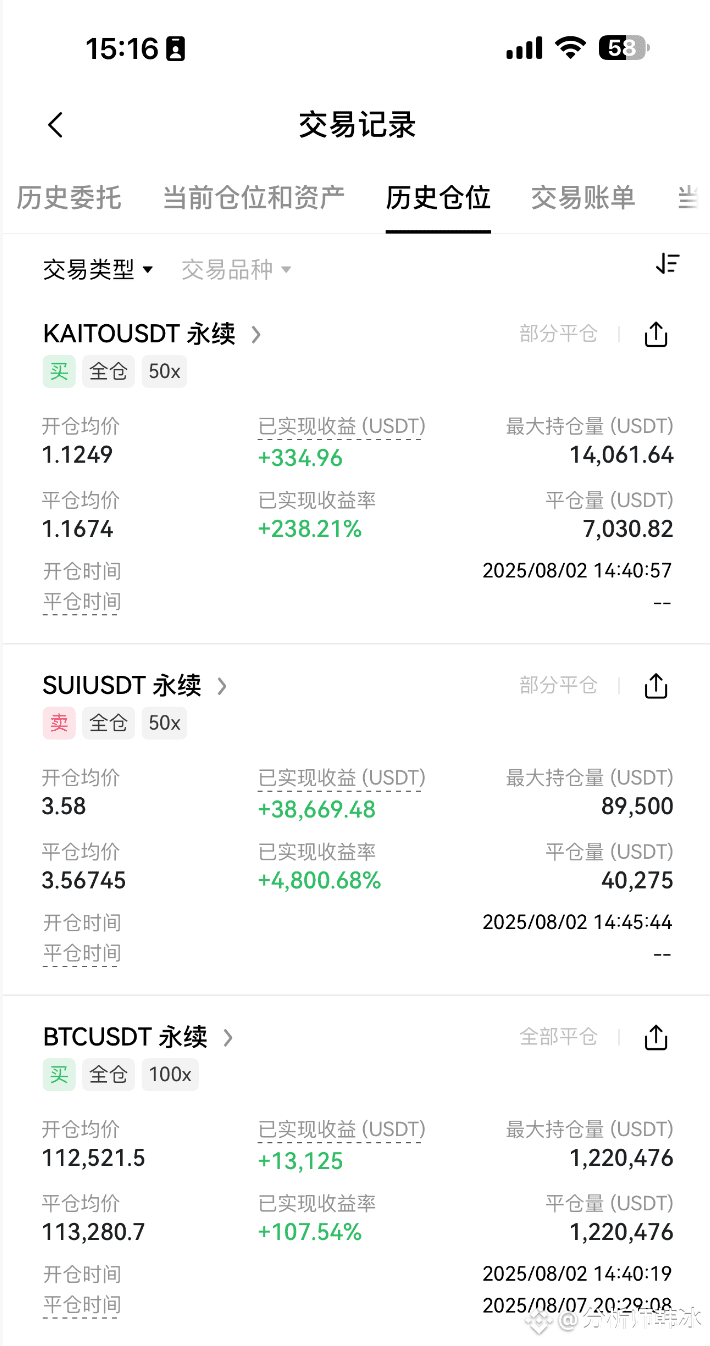Share the KAITOUSDT position record

click(656, 334)
